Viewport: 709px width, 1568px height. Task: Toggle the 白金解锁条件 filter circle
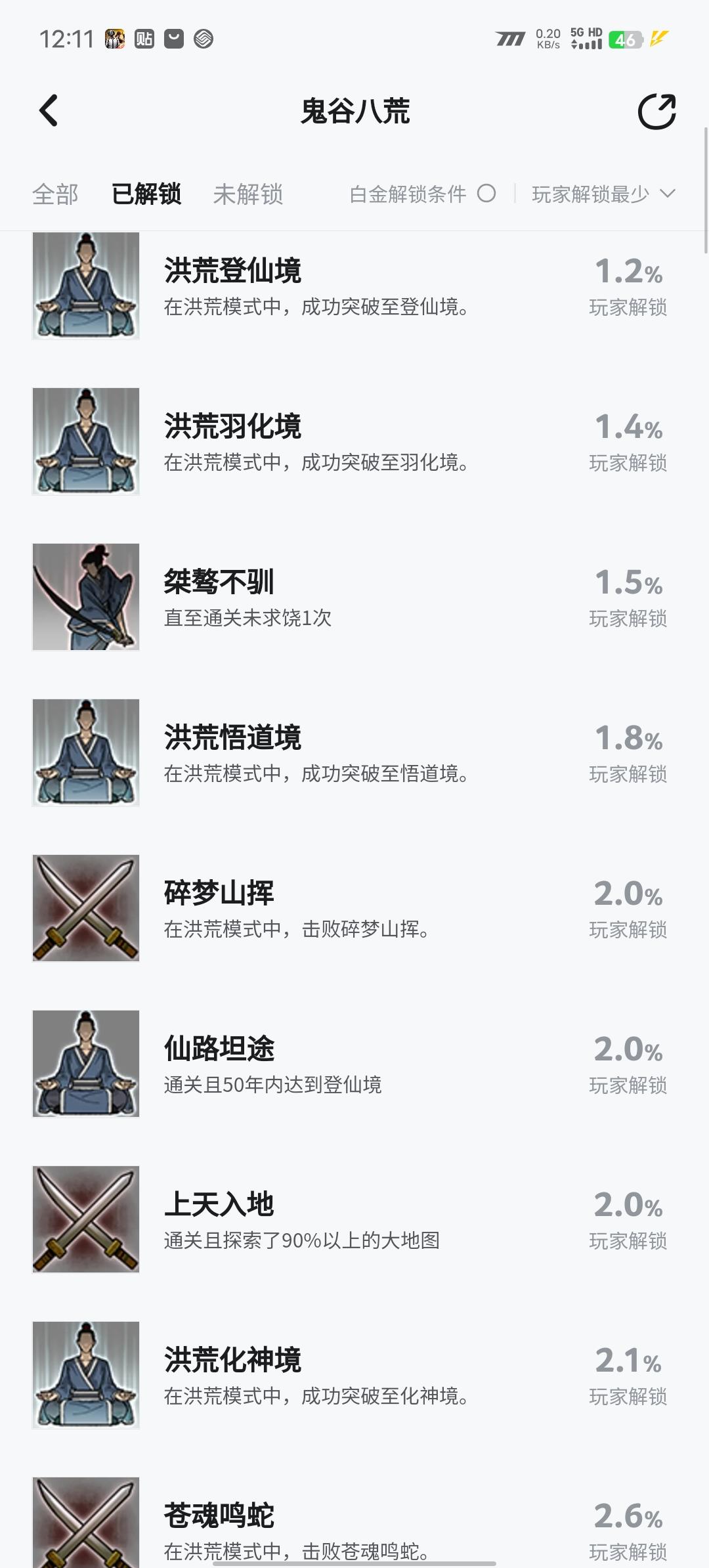486,194
